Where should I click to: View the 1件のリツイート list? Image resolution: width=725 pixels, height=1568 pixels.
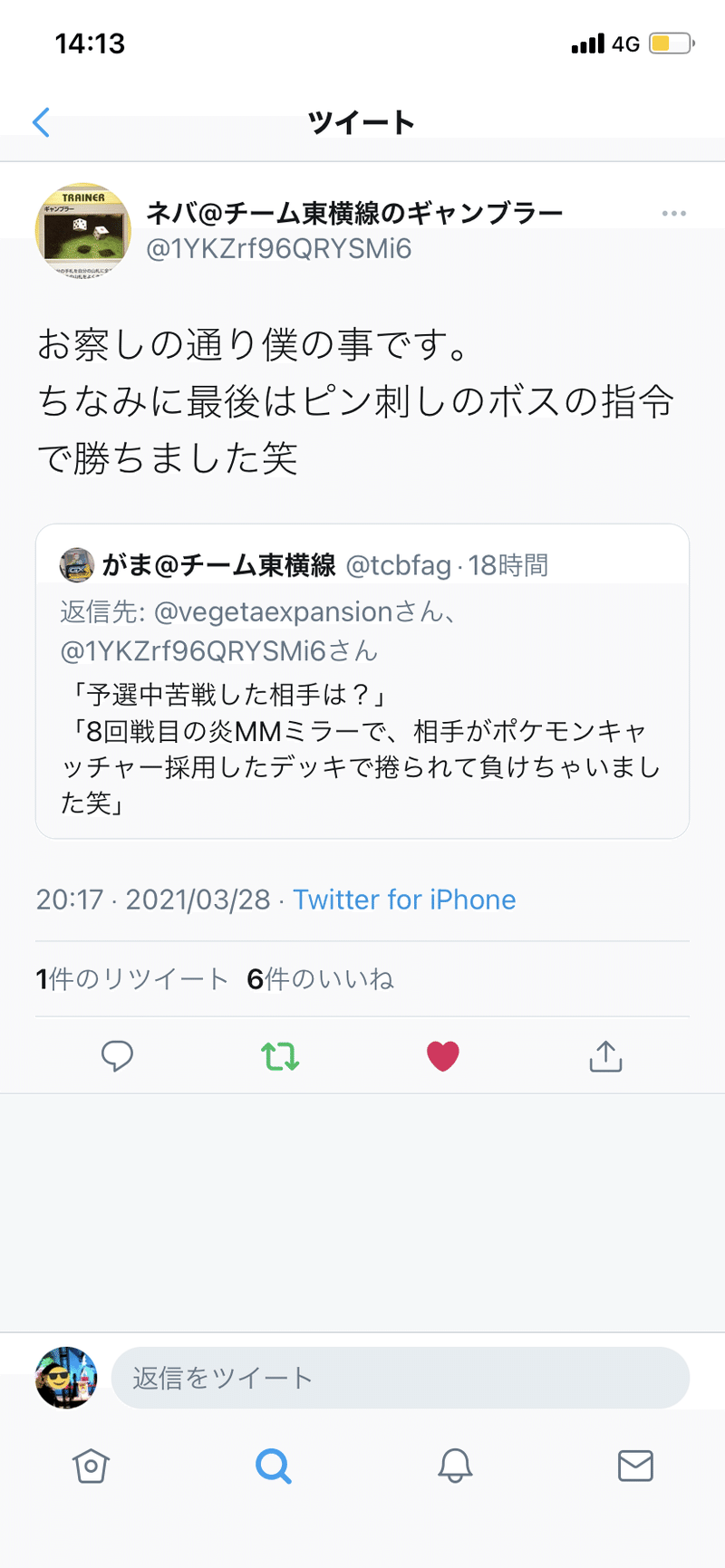132,979
